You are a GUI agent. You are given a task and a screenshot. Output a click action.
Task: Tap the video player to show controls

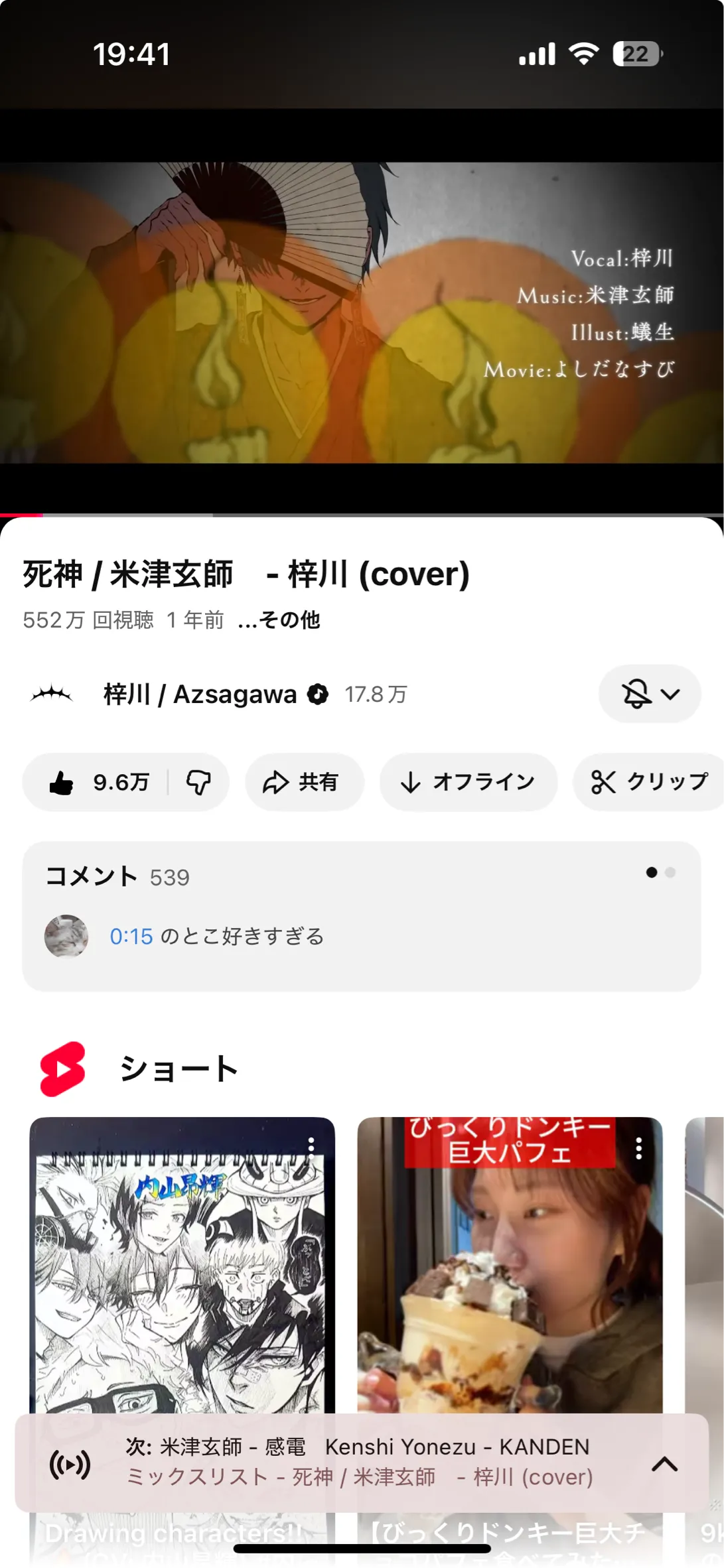[362, 312]
